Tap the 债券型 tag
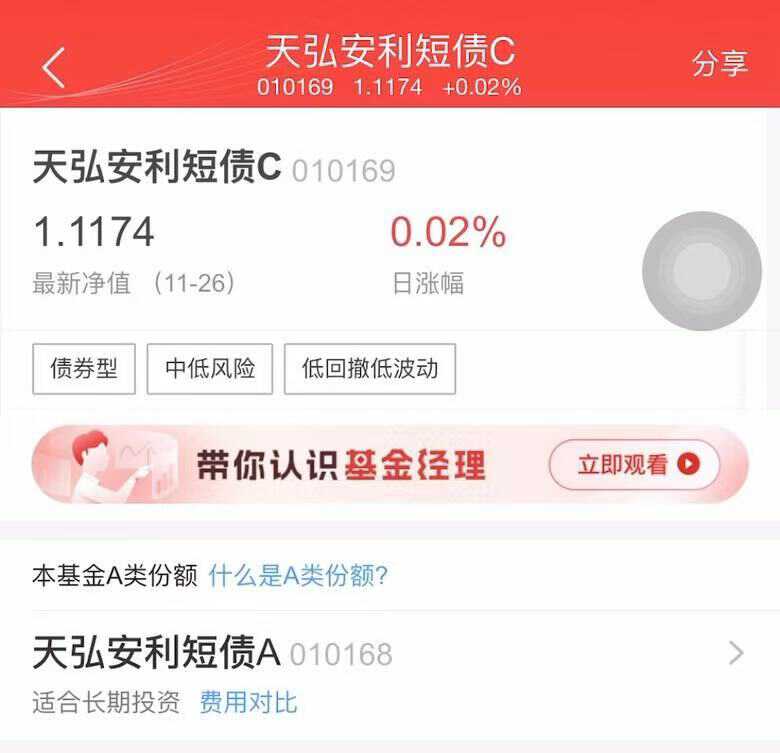 (x=84, y=369)
